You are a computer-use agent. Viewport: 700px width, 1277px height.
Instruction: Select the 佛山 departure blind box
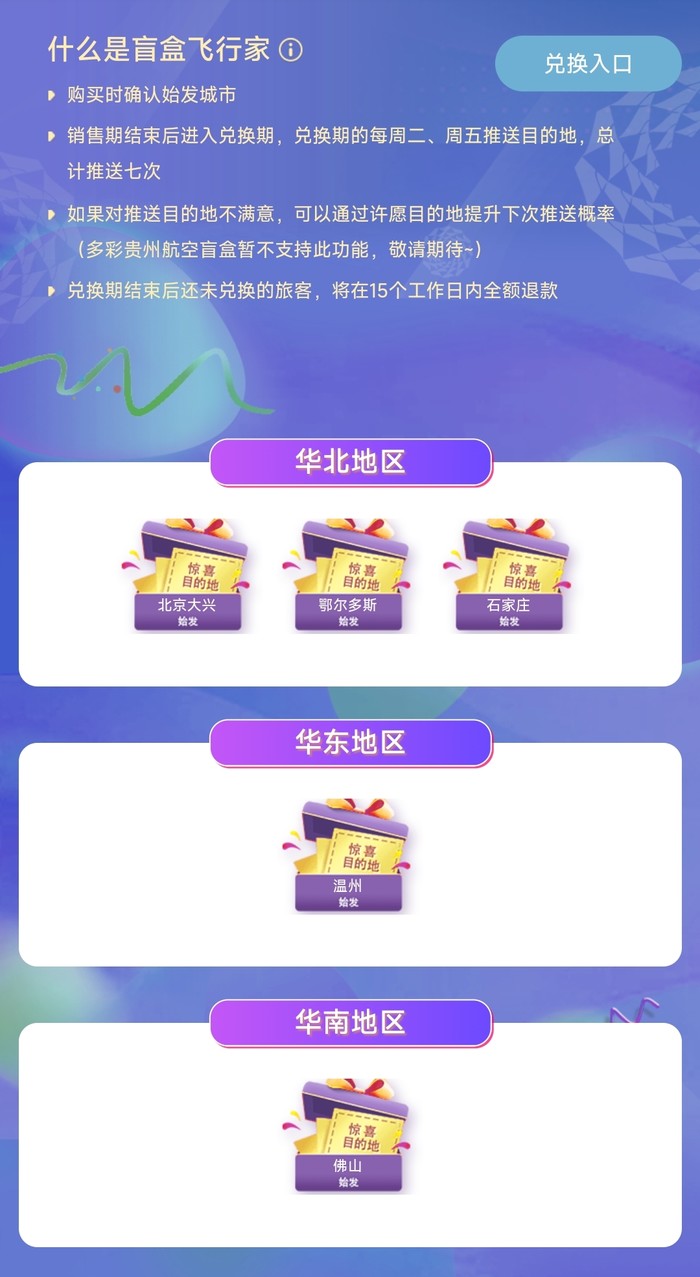coord(348,1137)
